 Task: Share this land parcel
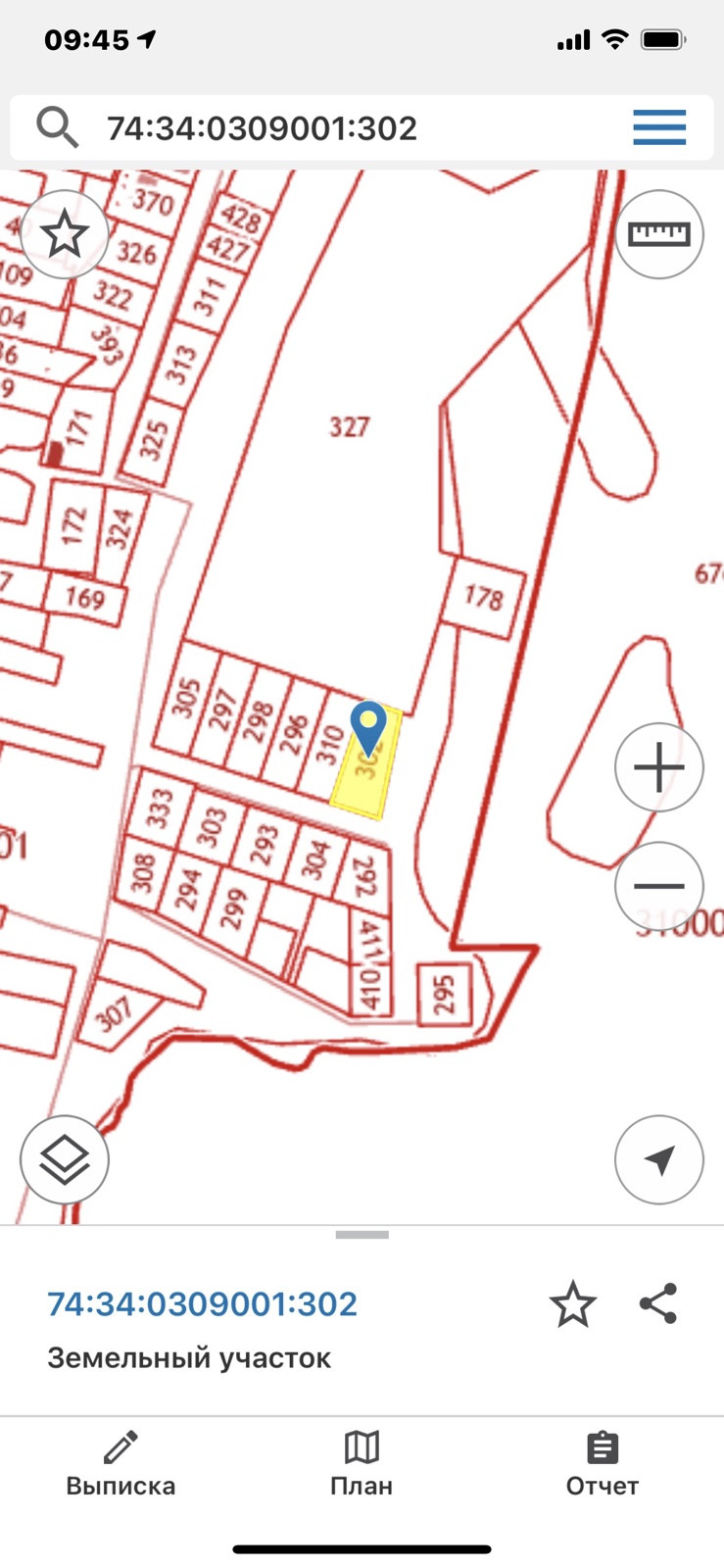[658, 1303]
